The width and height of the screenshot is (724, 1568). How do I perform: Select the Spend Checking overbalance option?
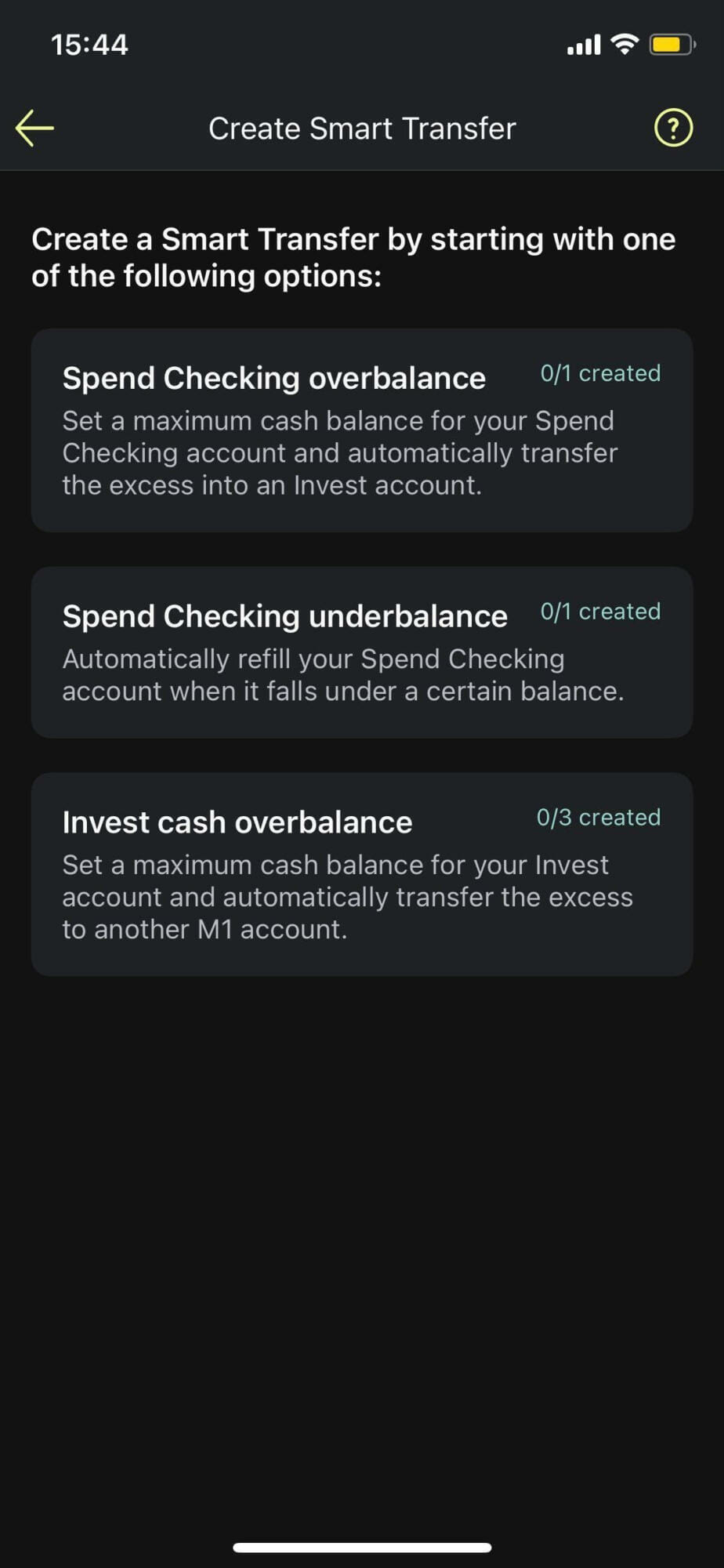tap(362, 430)
